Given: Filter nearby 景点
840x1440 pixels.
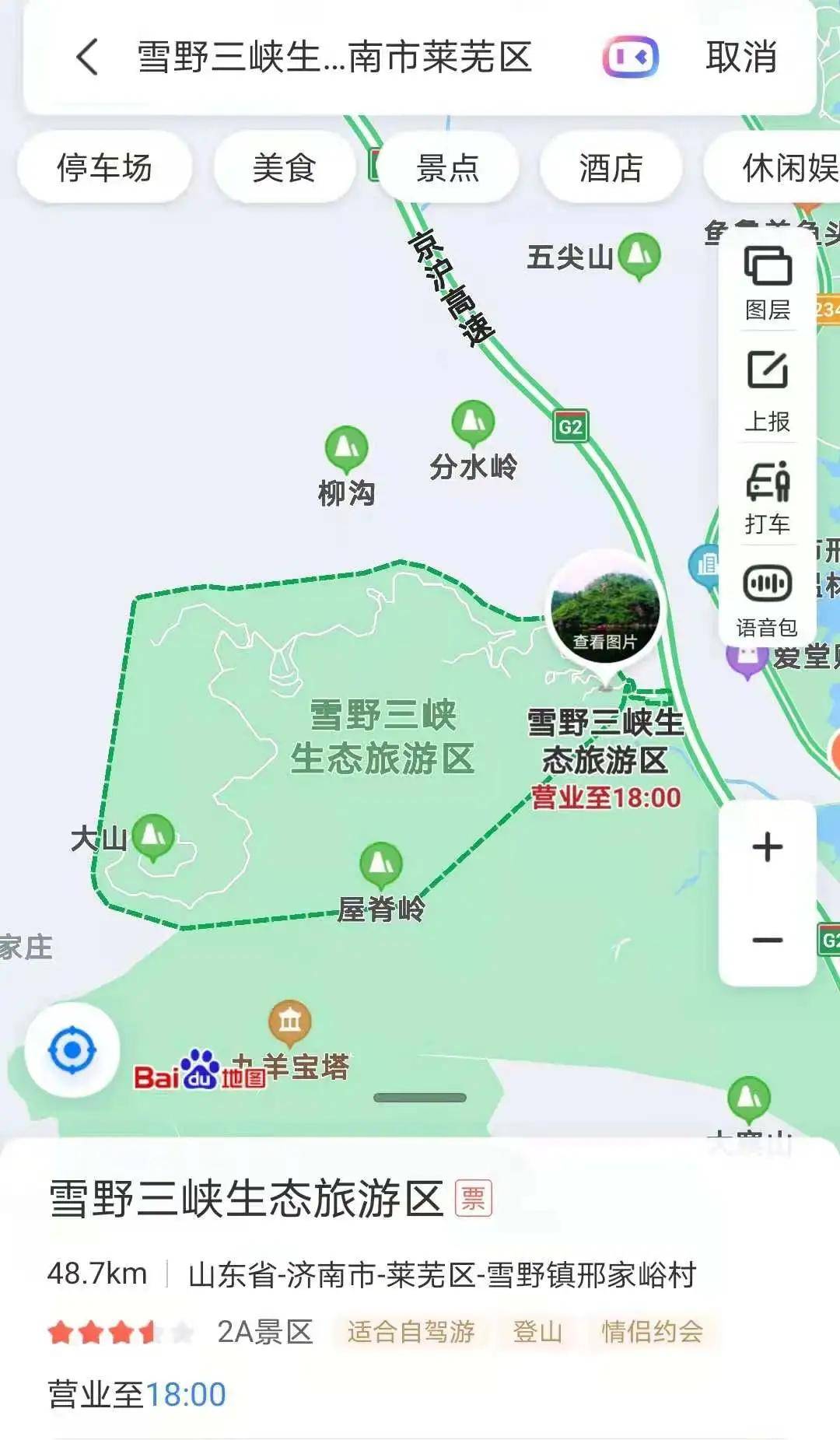Looking at the screenshot, I should click(x=448, y=167).
